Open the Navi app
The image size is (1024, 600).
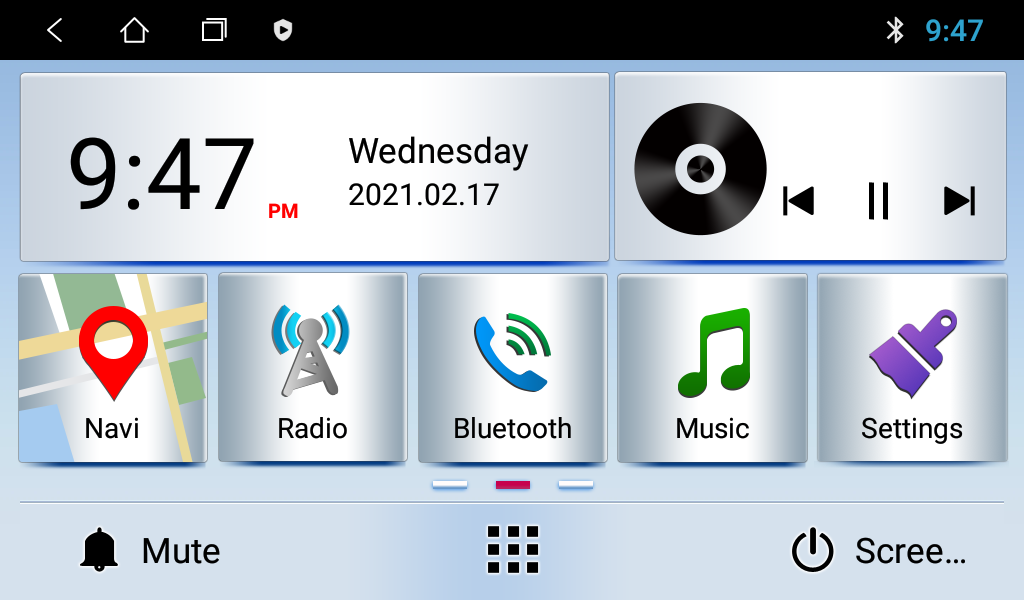(x=112, y=368)
